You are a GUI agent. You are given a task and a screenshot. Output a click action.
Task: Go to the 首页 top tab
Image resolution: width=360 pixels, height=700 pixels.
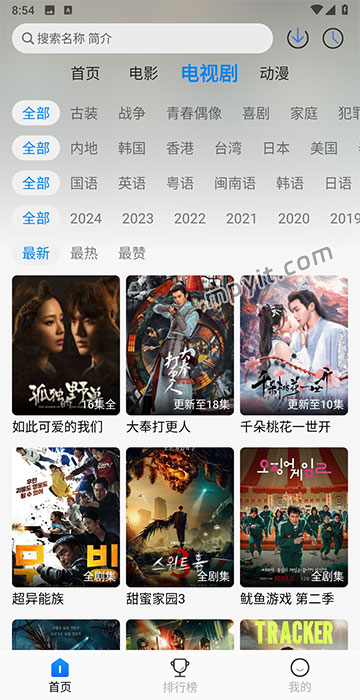pos(85,73)
